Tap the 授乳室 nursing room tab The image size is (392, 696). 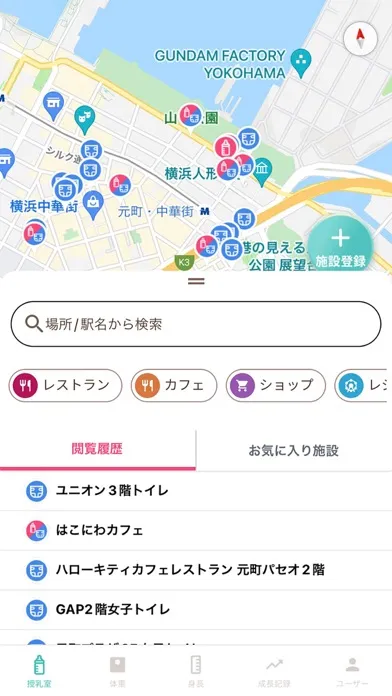[x=39, y=671]
